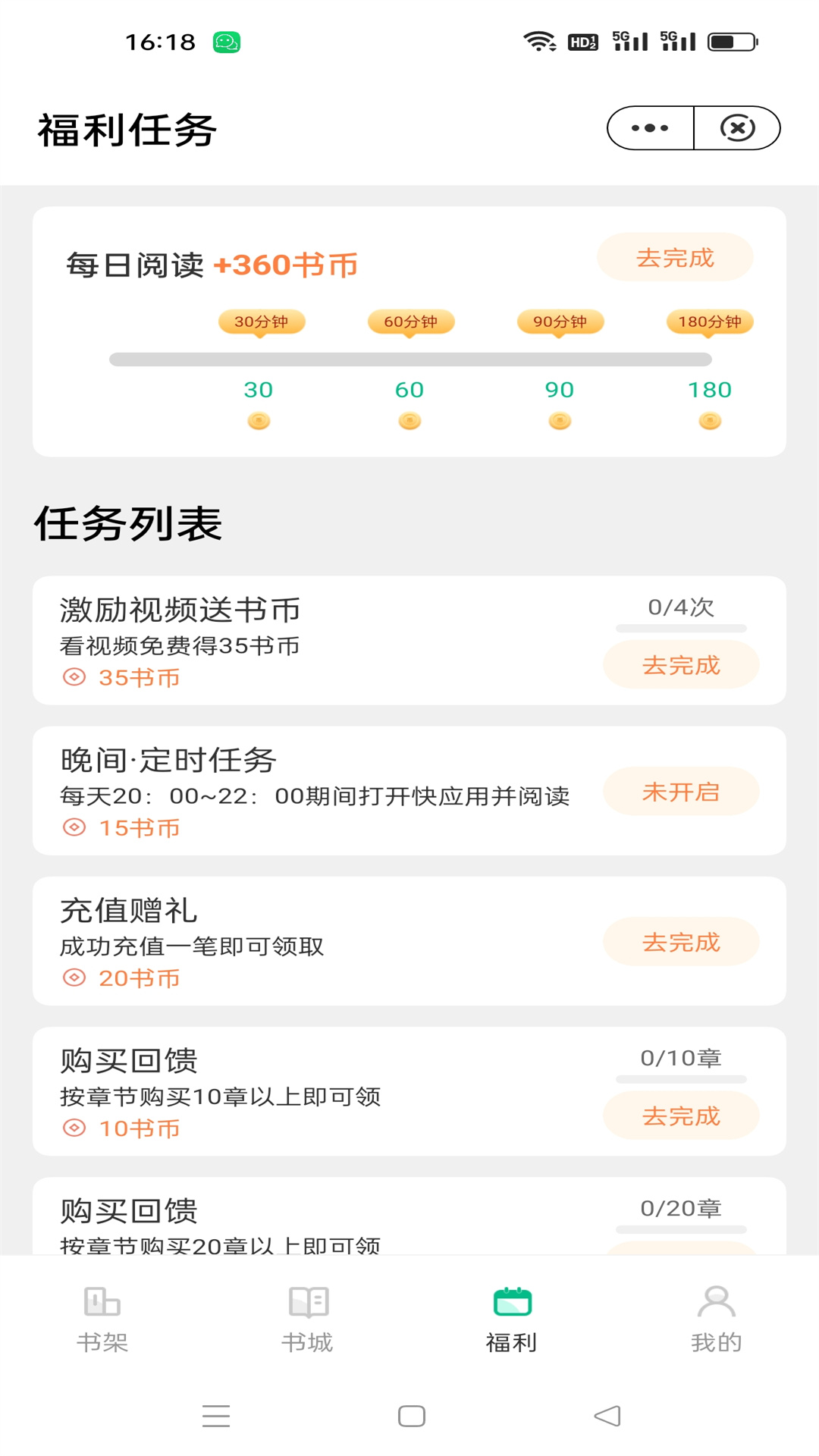Go complete the 充值赠礼 recharge task

pyautogui.click(x=680, y=942)
